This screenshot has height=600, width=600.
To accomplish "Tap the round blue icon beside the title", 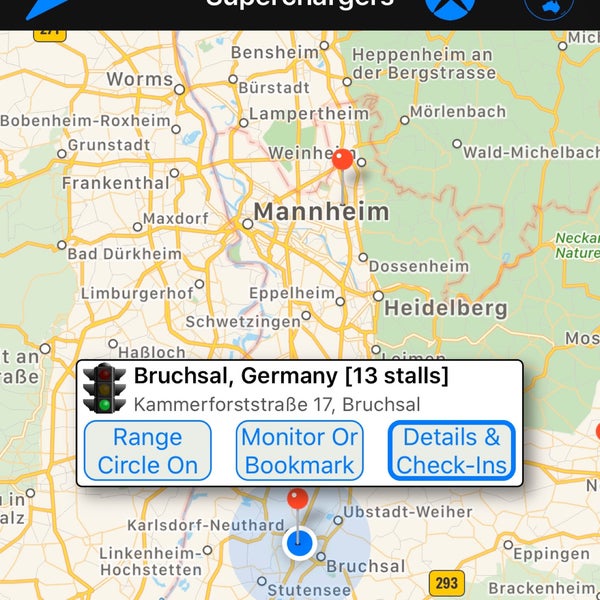I will click(448, 8).
